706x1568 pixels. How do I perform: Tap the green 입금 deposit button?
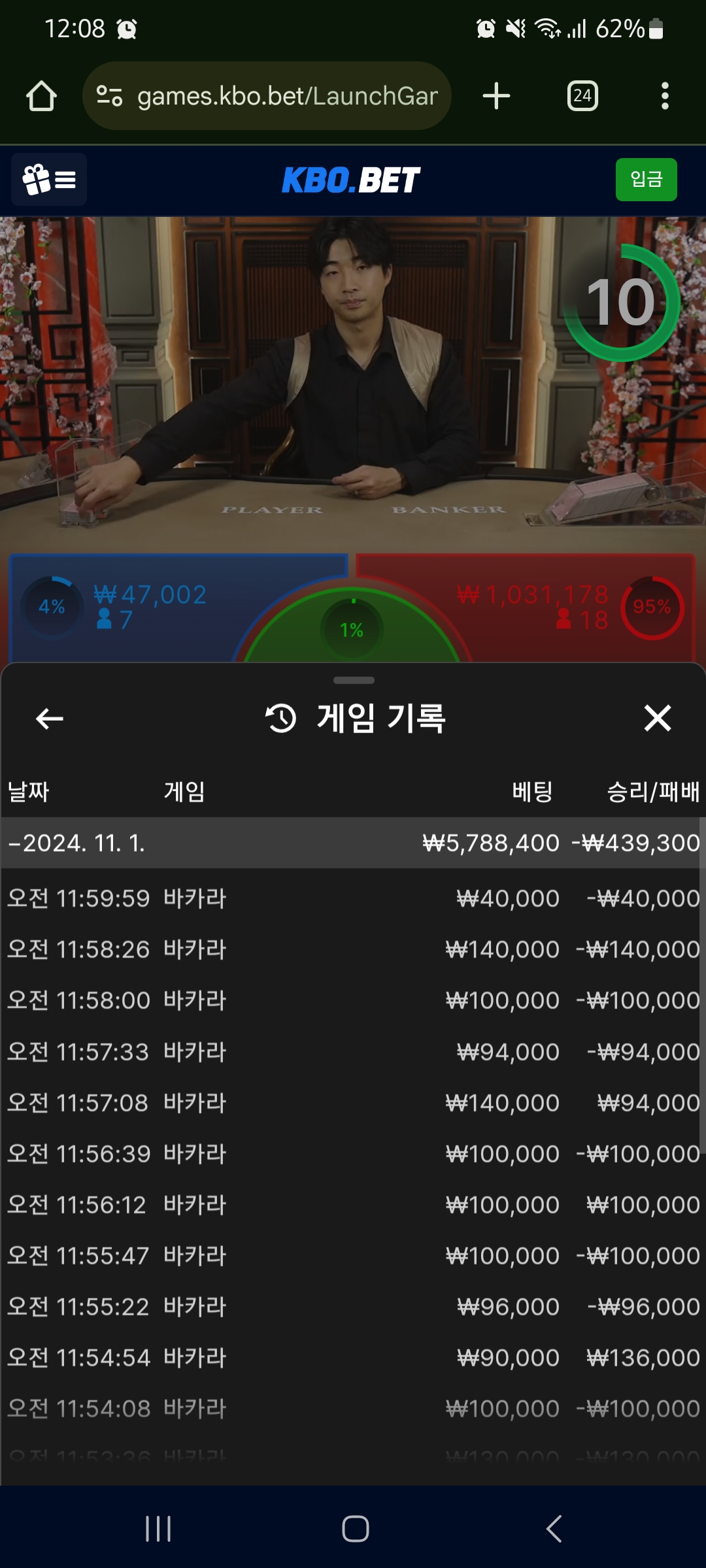[x=646, y=180]
